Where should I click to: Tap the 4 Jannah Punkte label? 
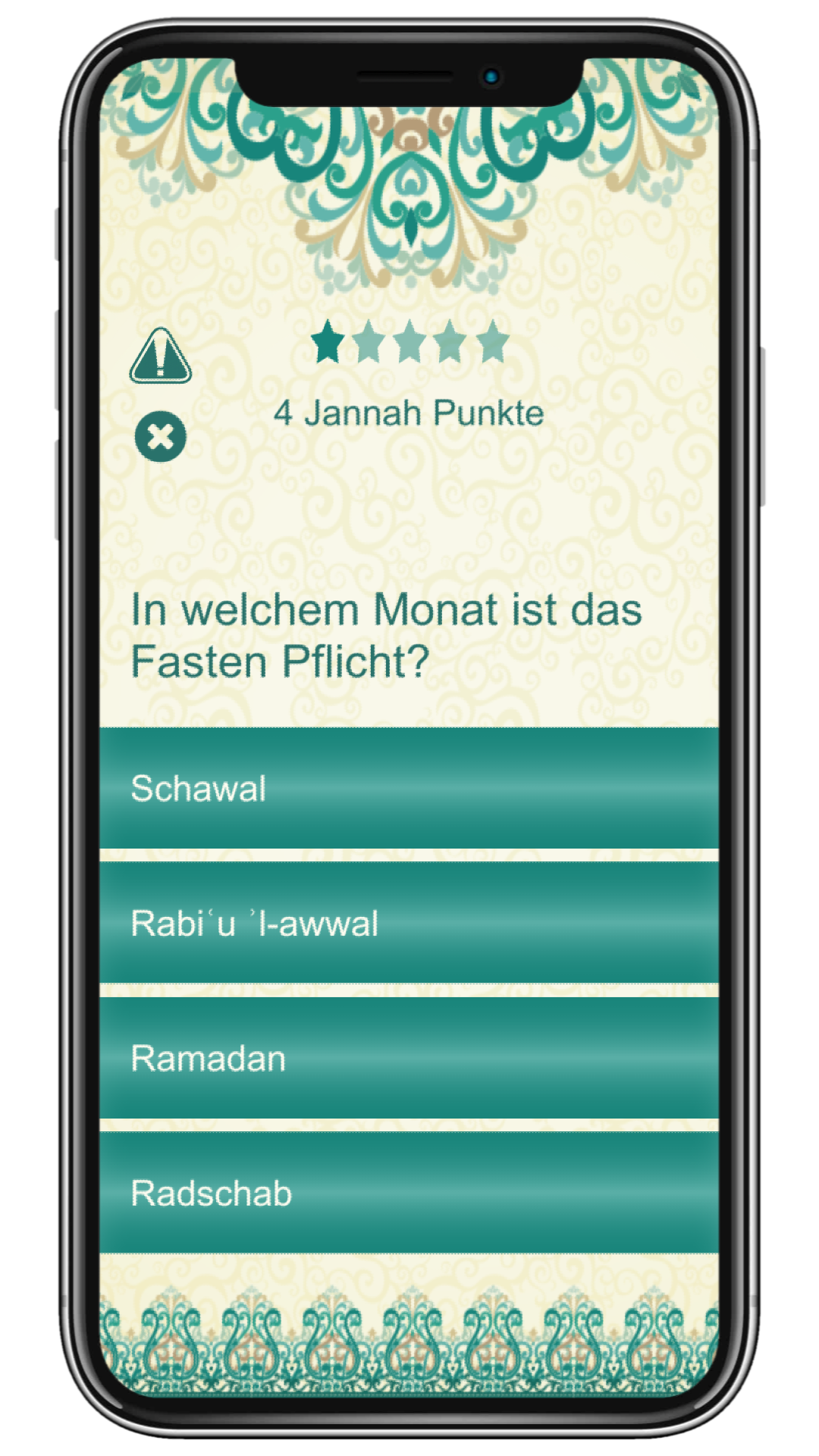point(409,414)
